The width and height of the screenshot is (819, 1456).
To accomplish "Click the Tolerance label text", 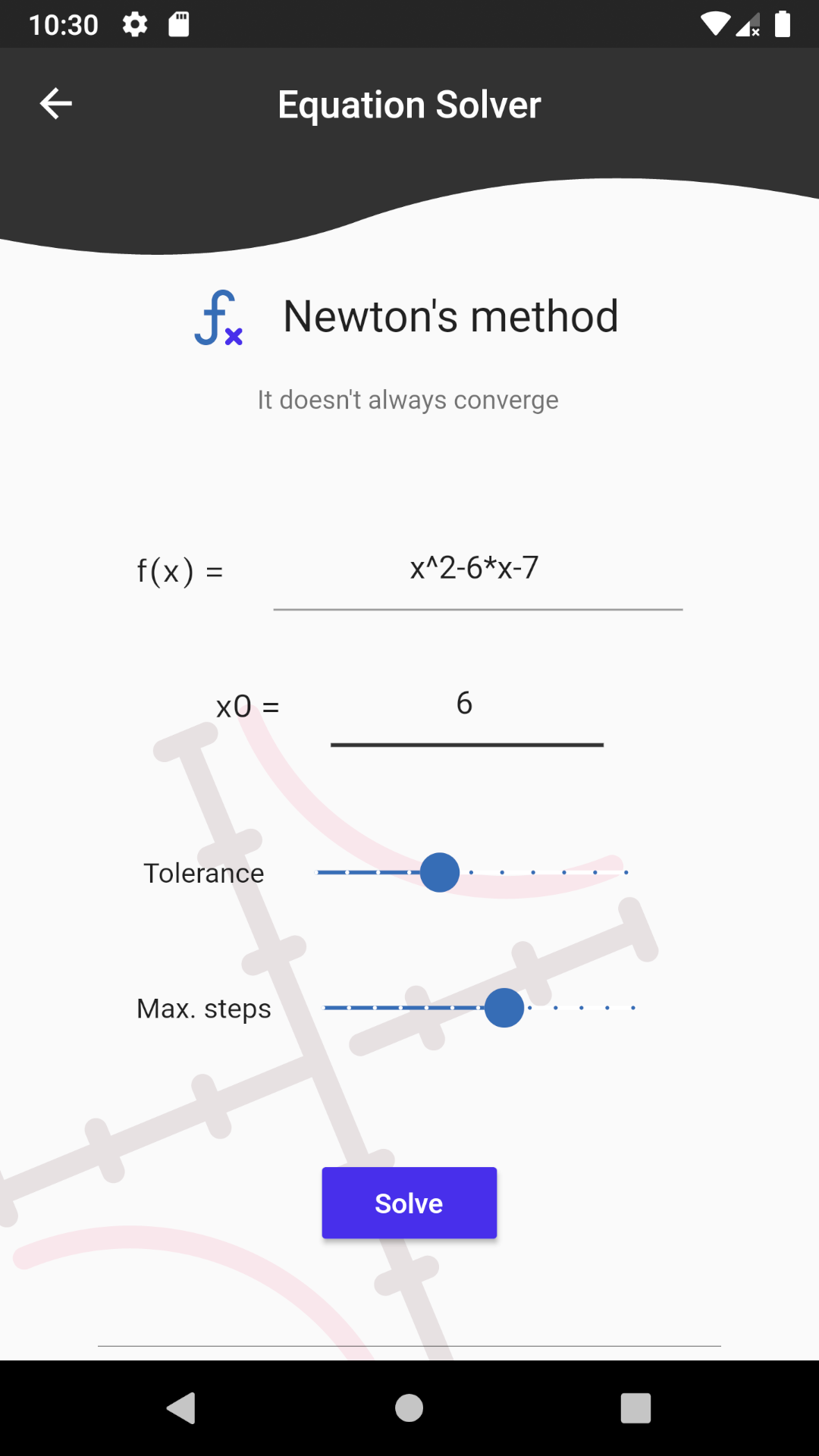I will point(202,873).
